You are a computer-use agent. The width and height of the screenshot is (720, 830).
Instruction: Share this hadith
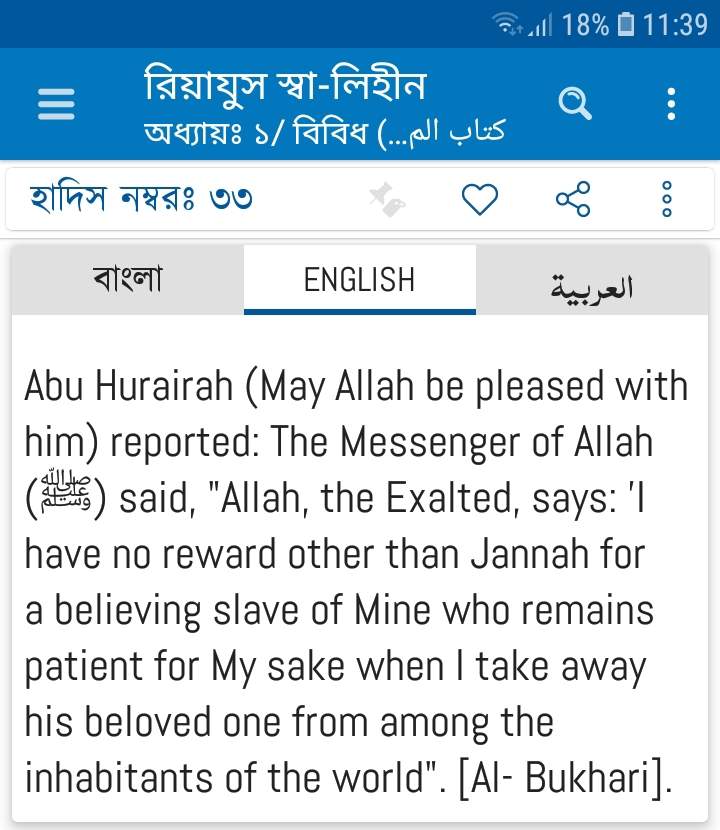pos(573,201)
